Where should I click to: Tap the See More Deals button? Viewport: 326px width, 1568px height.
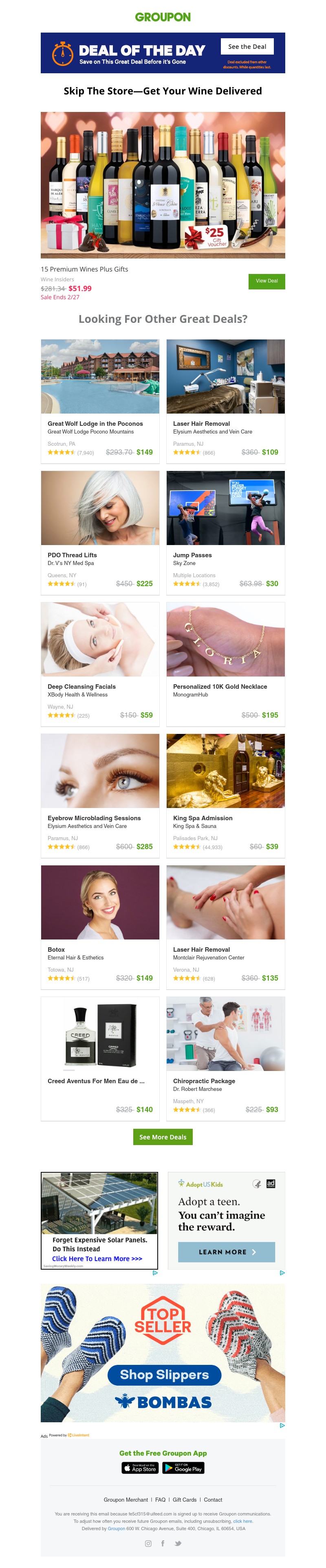[x=163, y=1137]
